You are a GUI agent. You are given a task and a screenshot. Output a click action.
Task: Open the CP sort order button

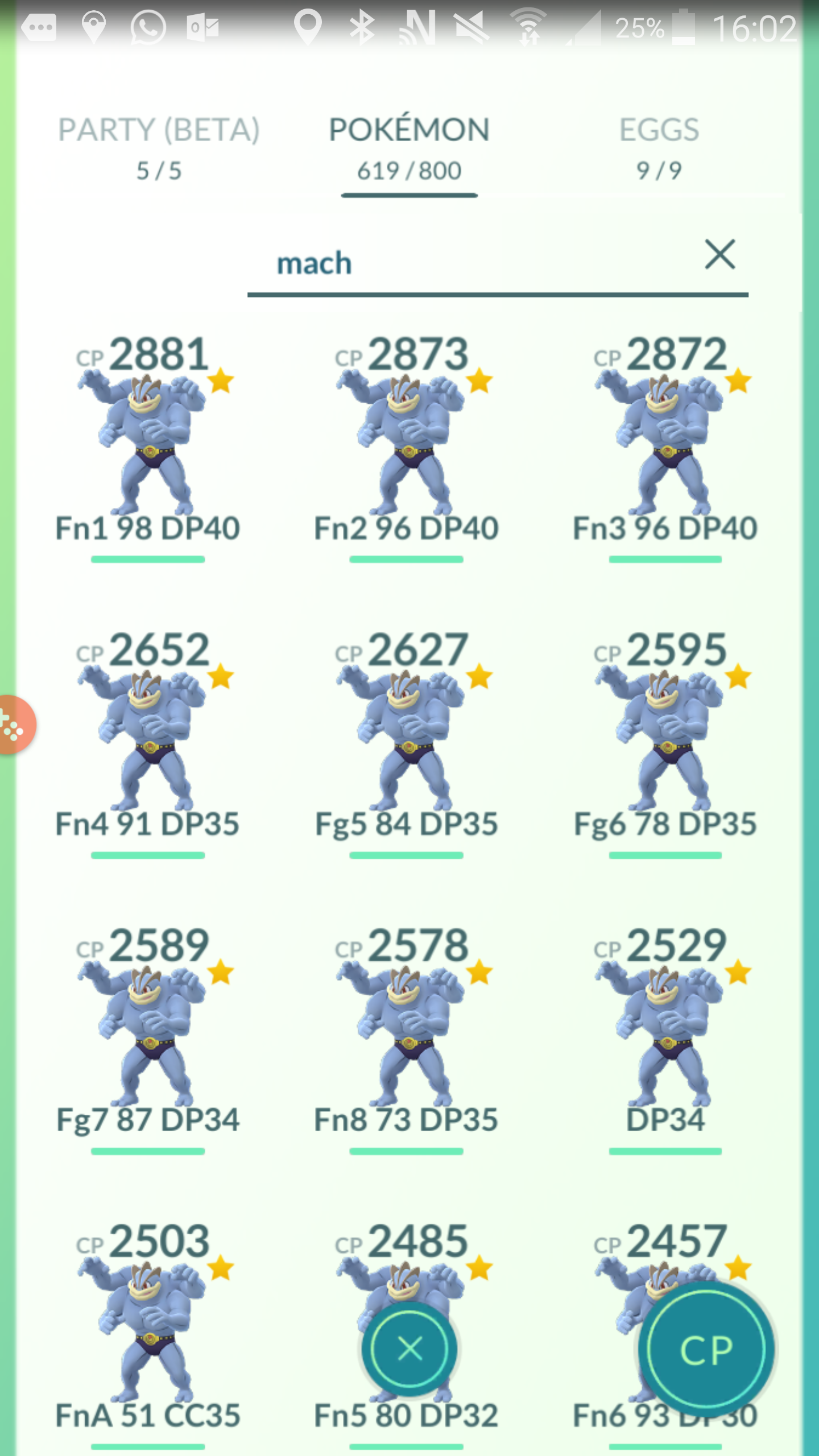(706, 1350)
